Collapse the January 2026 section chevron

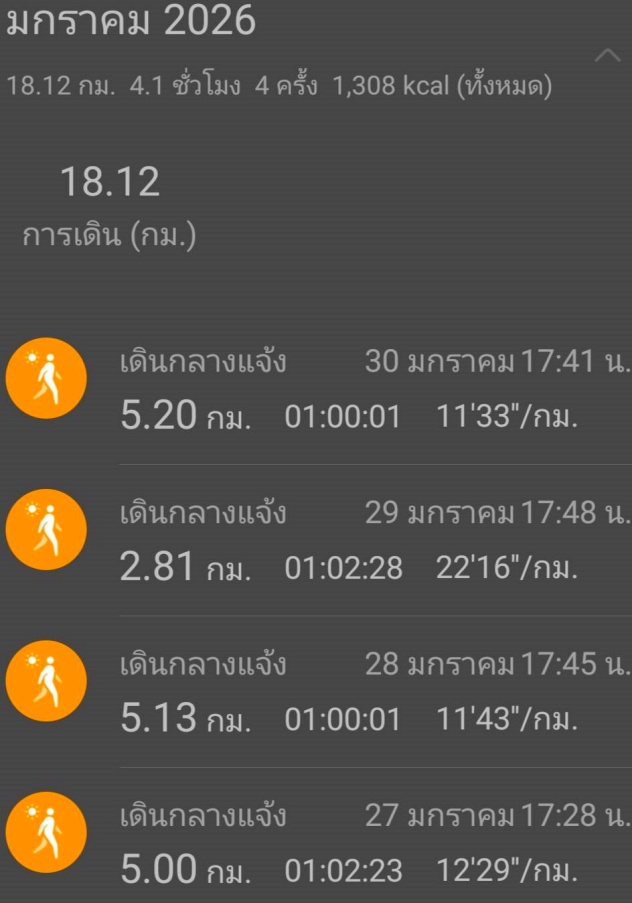[x=607, y=55]
